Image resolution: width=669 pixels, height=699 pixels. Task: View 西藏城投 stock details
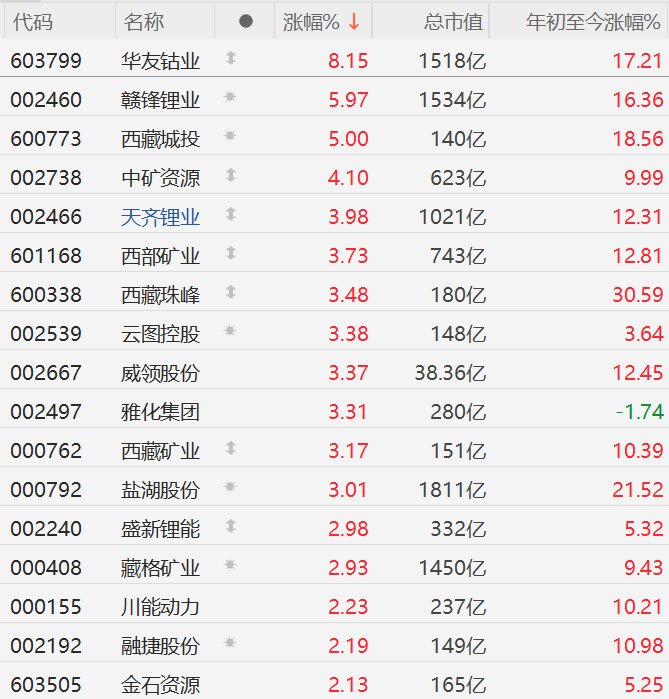[x=160, y=139]
